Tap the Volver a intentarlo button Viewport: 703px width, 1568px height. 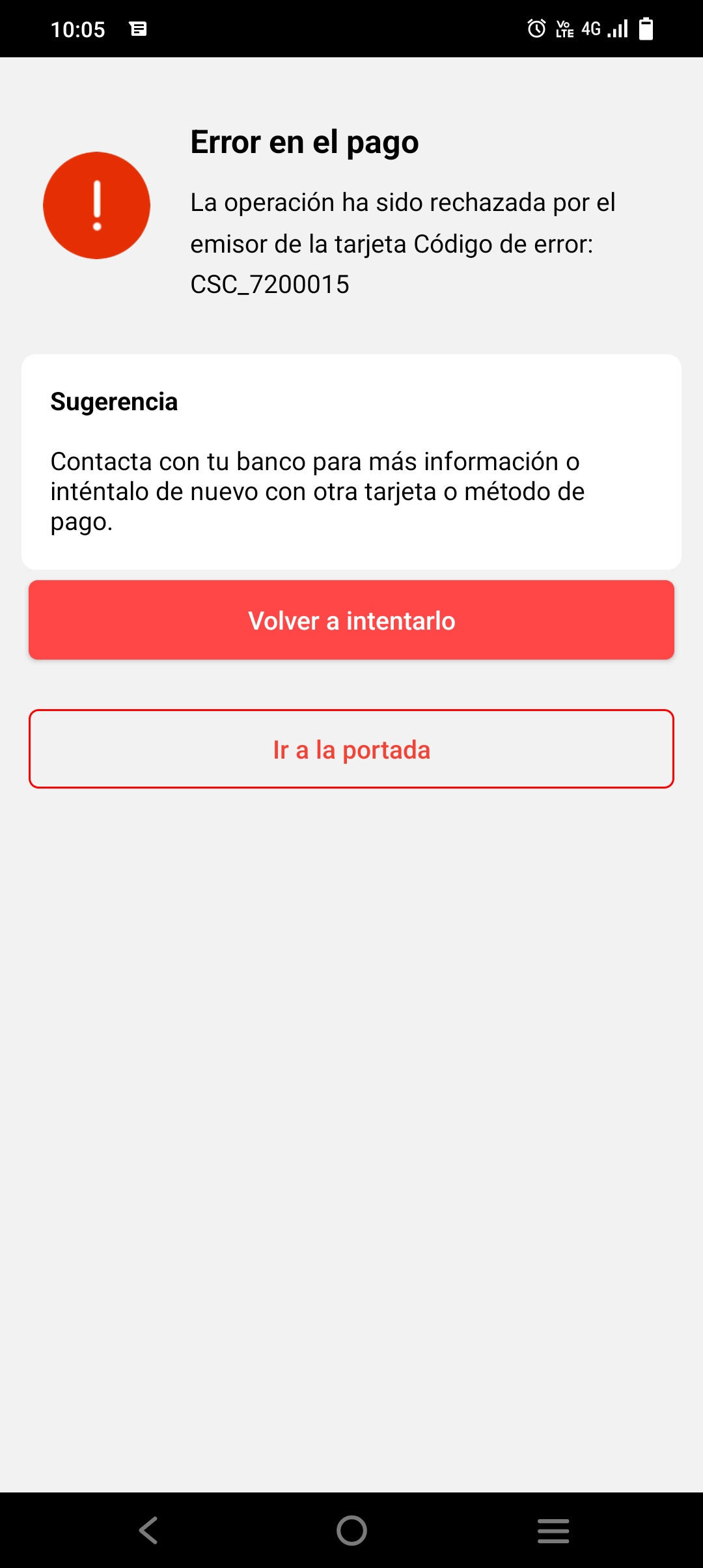(351, 620)
